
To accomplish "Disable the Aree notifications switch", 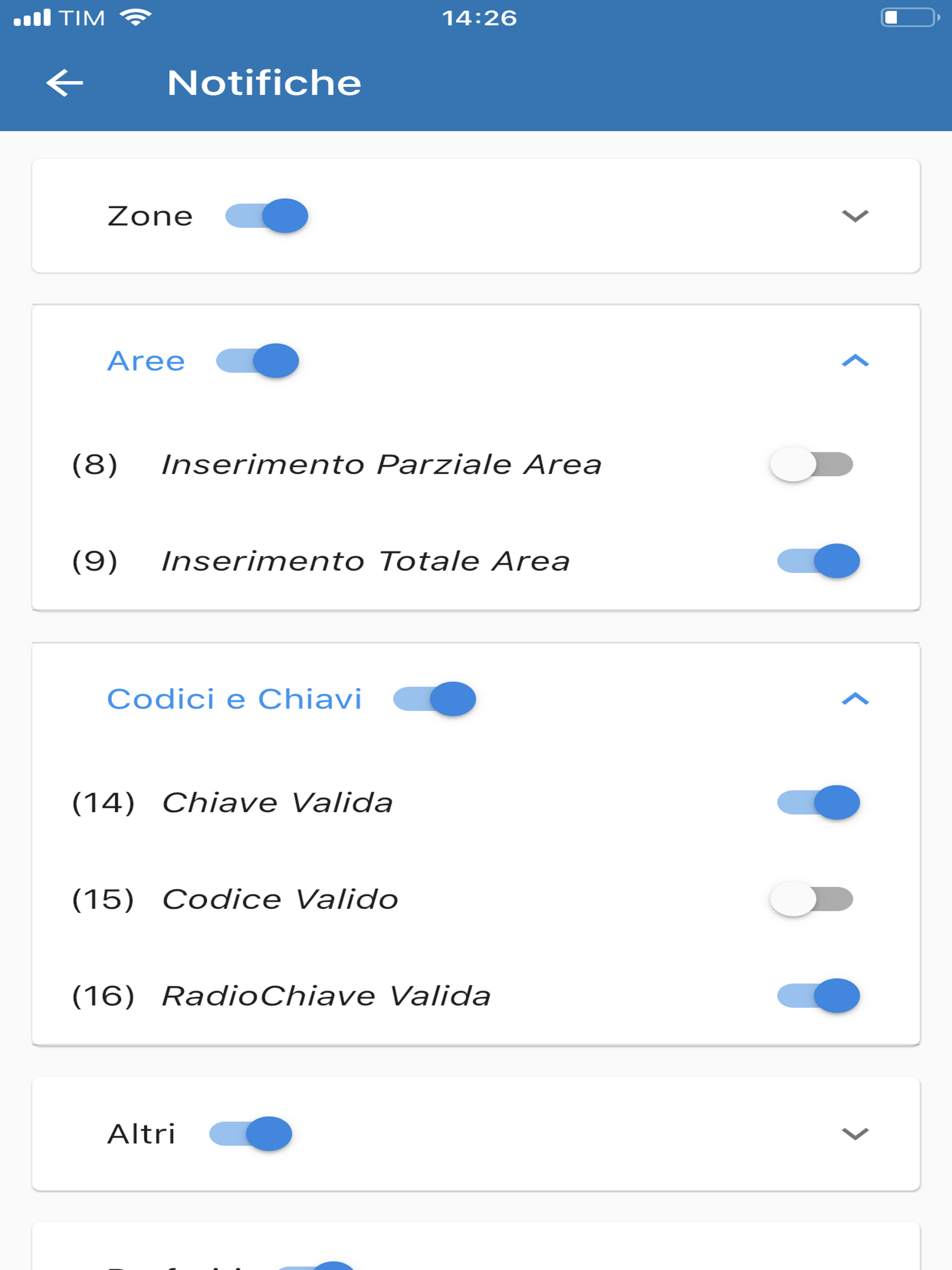I will [x=257, y=361].
